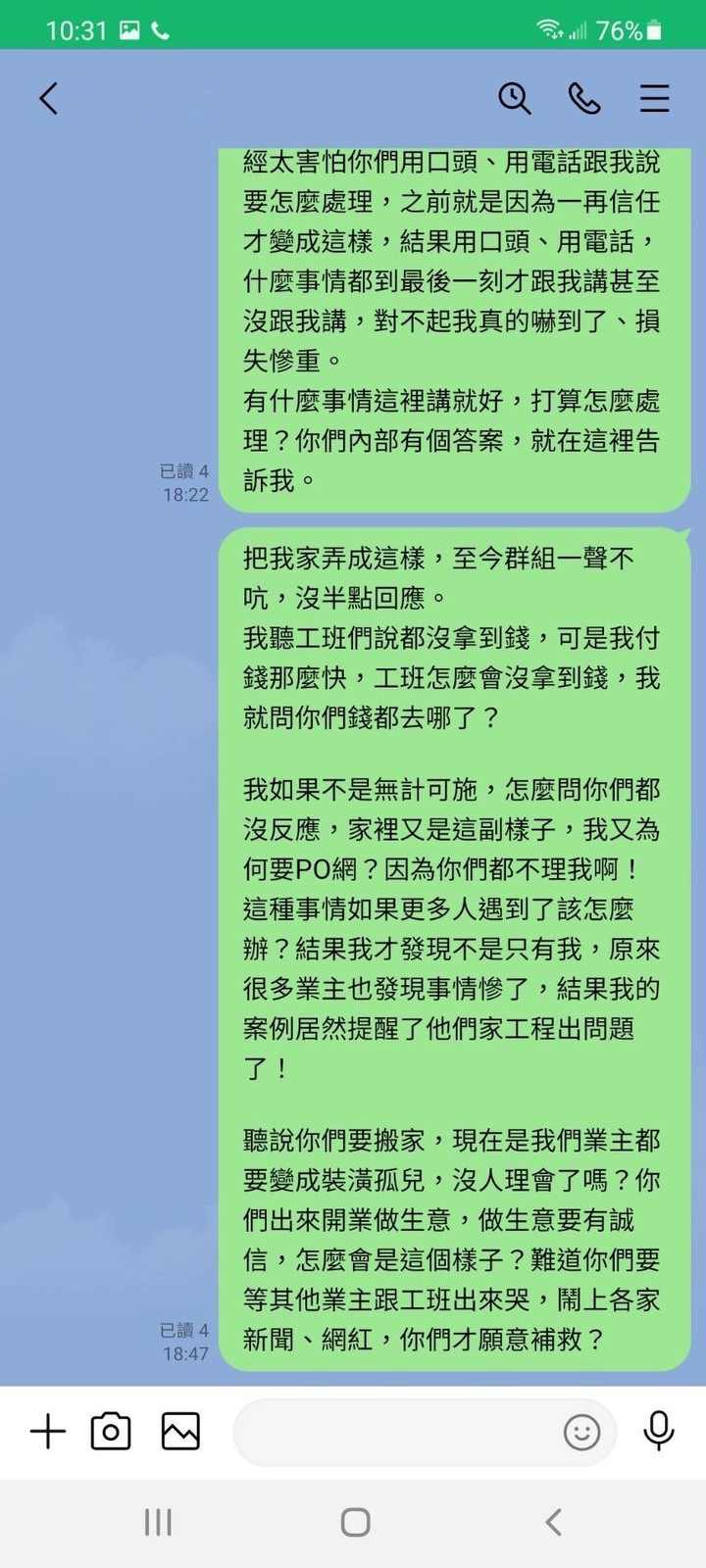The height and width of the screenshot is (1568, 706).
Task: Open the emoji sticker picker
Action: [581, 1432]
